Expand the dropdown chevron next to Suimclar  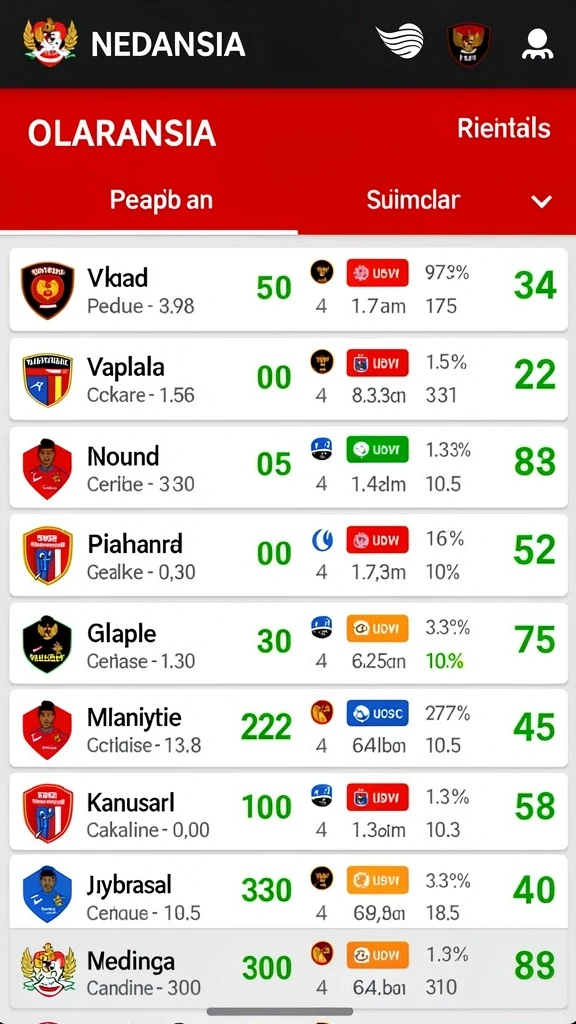click(x=541, y=202)
